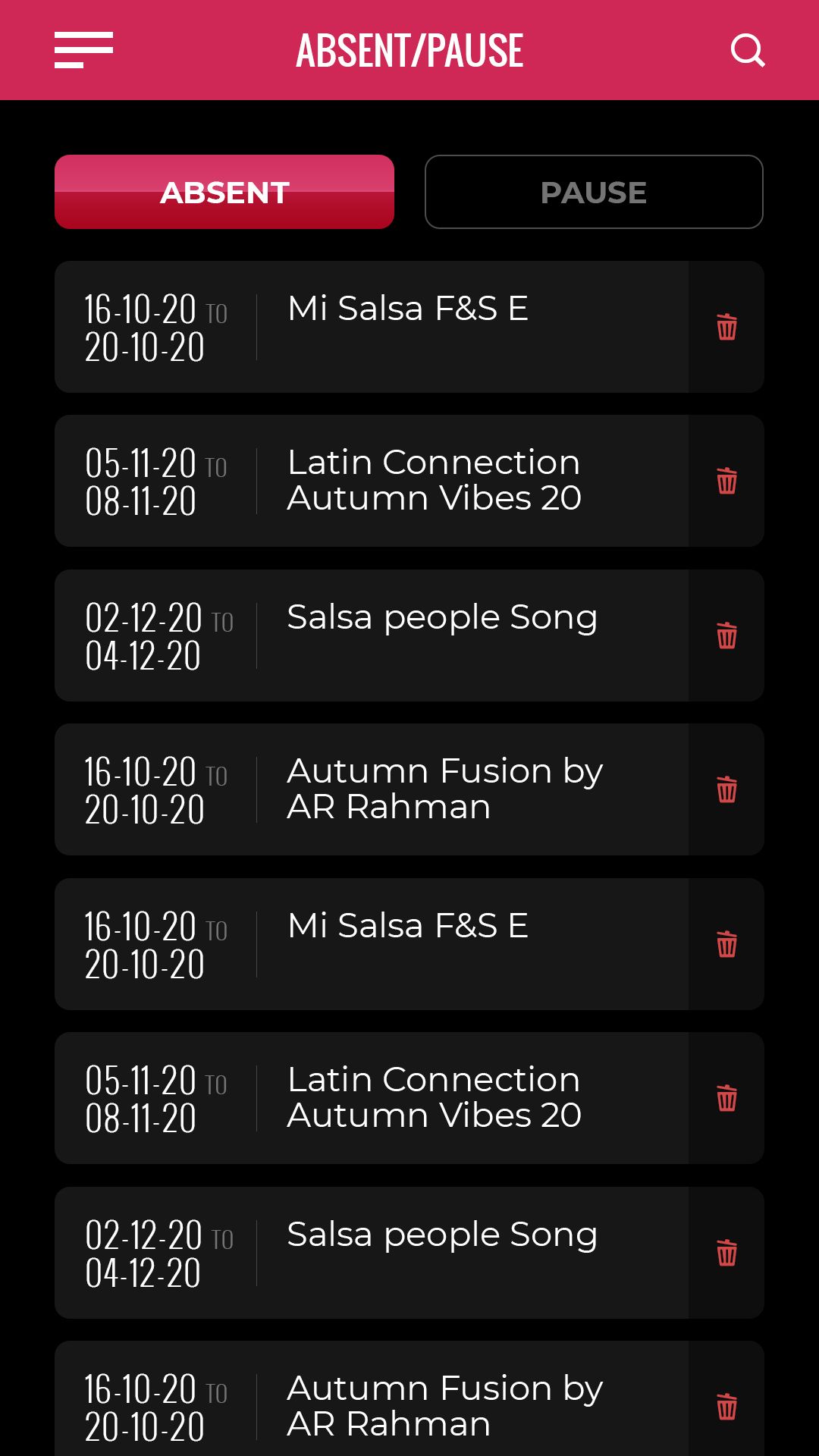Open the hamburger navigation menu
819x1456 pixels.
[x=83, y=50]
